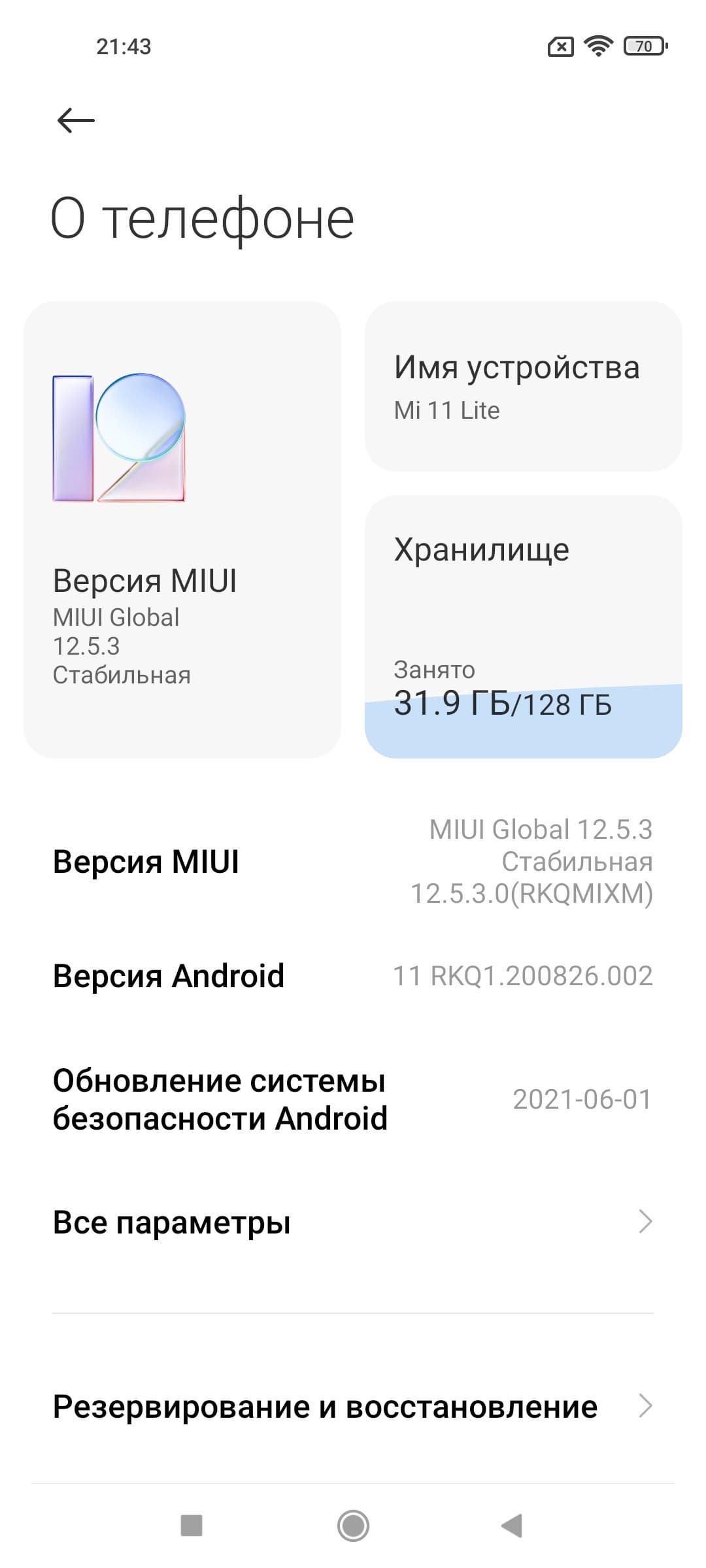Tap the Версия MIUI row in the list

[x=353, y=861]
